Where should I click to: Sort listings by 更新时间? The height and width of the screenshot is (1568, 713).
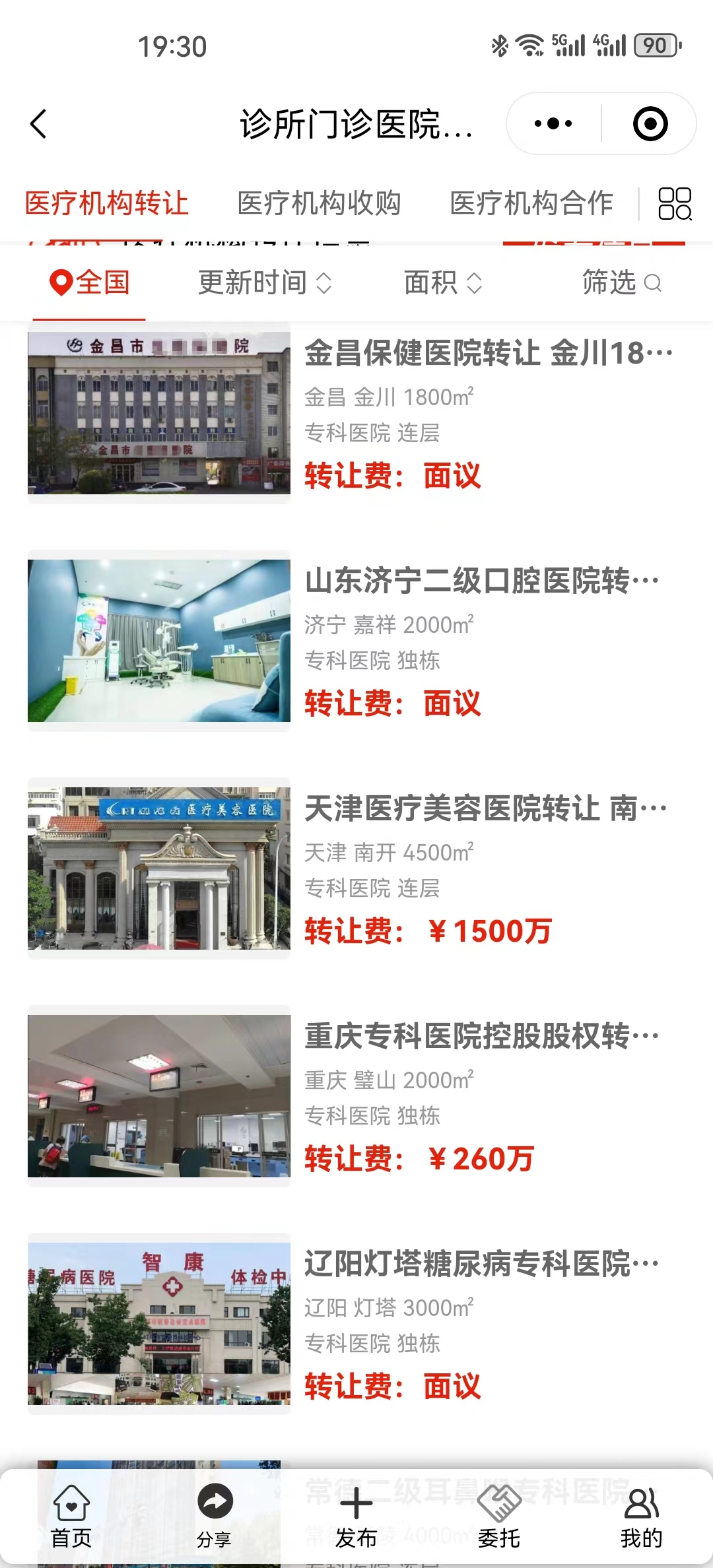[x=265, y=283]
